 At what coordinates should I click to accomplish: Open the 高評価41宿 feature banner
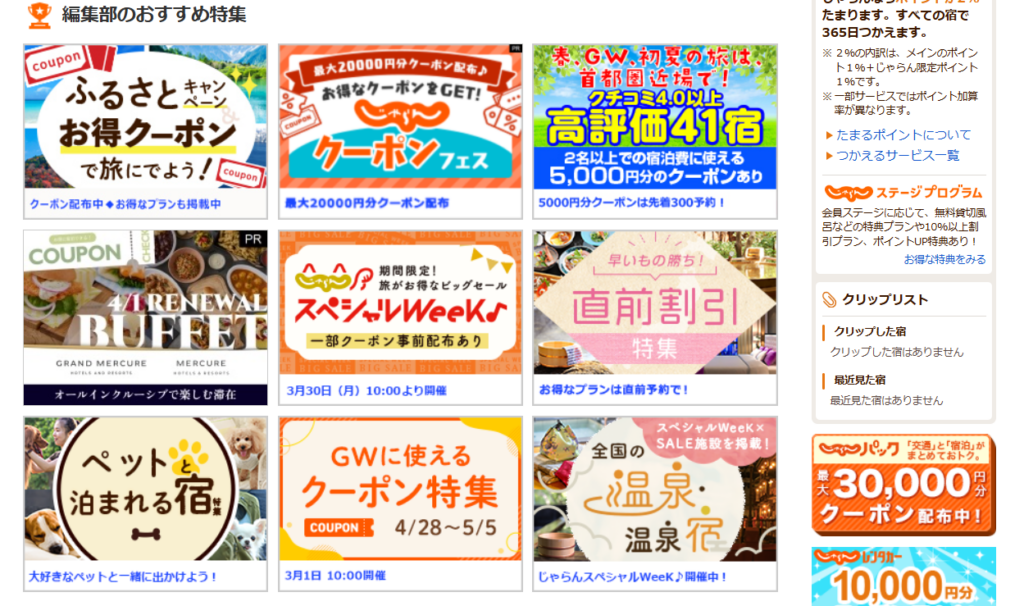coord(654,118)
